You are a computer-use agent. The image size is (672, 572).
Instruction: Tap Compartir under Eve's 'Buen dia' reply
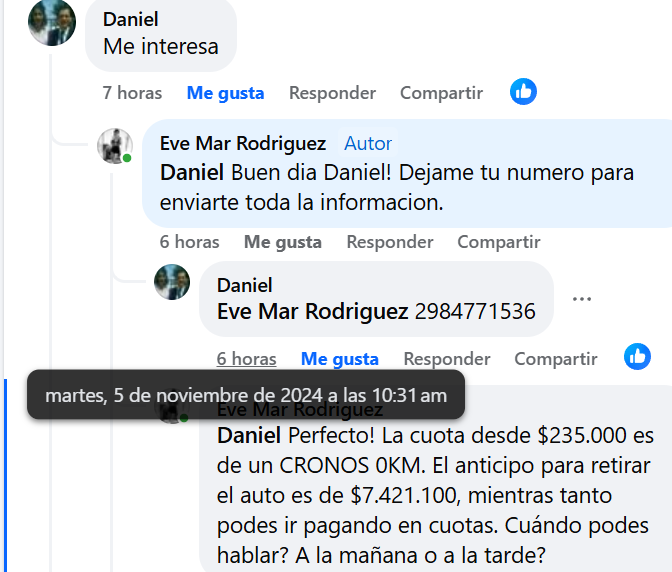coord(498,242)
